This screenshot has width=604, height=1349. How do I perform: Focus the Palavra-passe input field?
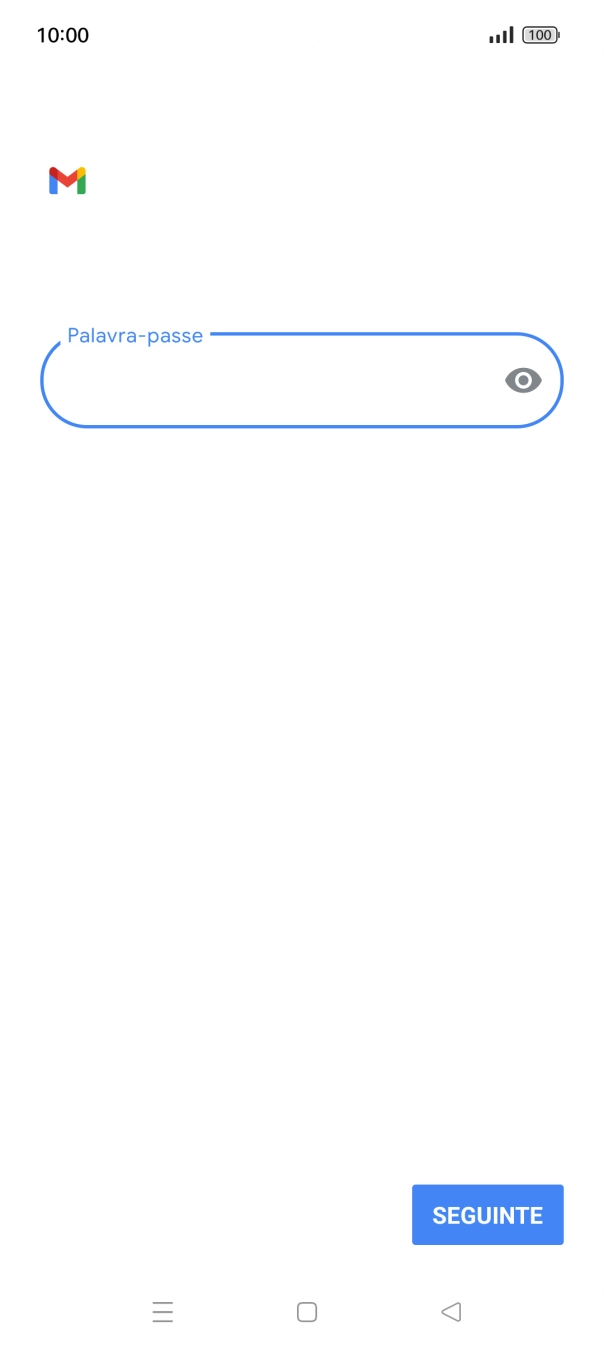[301, 380]
